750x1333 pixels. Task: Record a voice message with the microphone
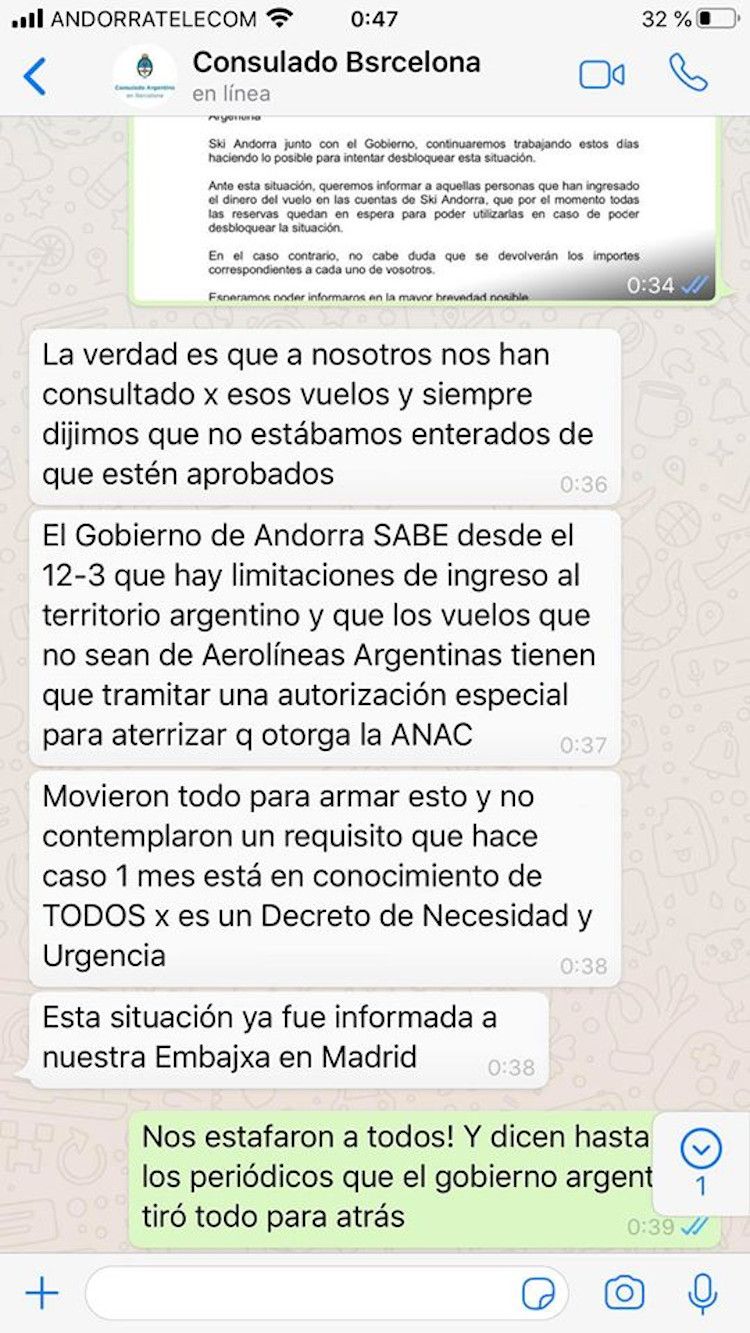point(703,1293)
